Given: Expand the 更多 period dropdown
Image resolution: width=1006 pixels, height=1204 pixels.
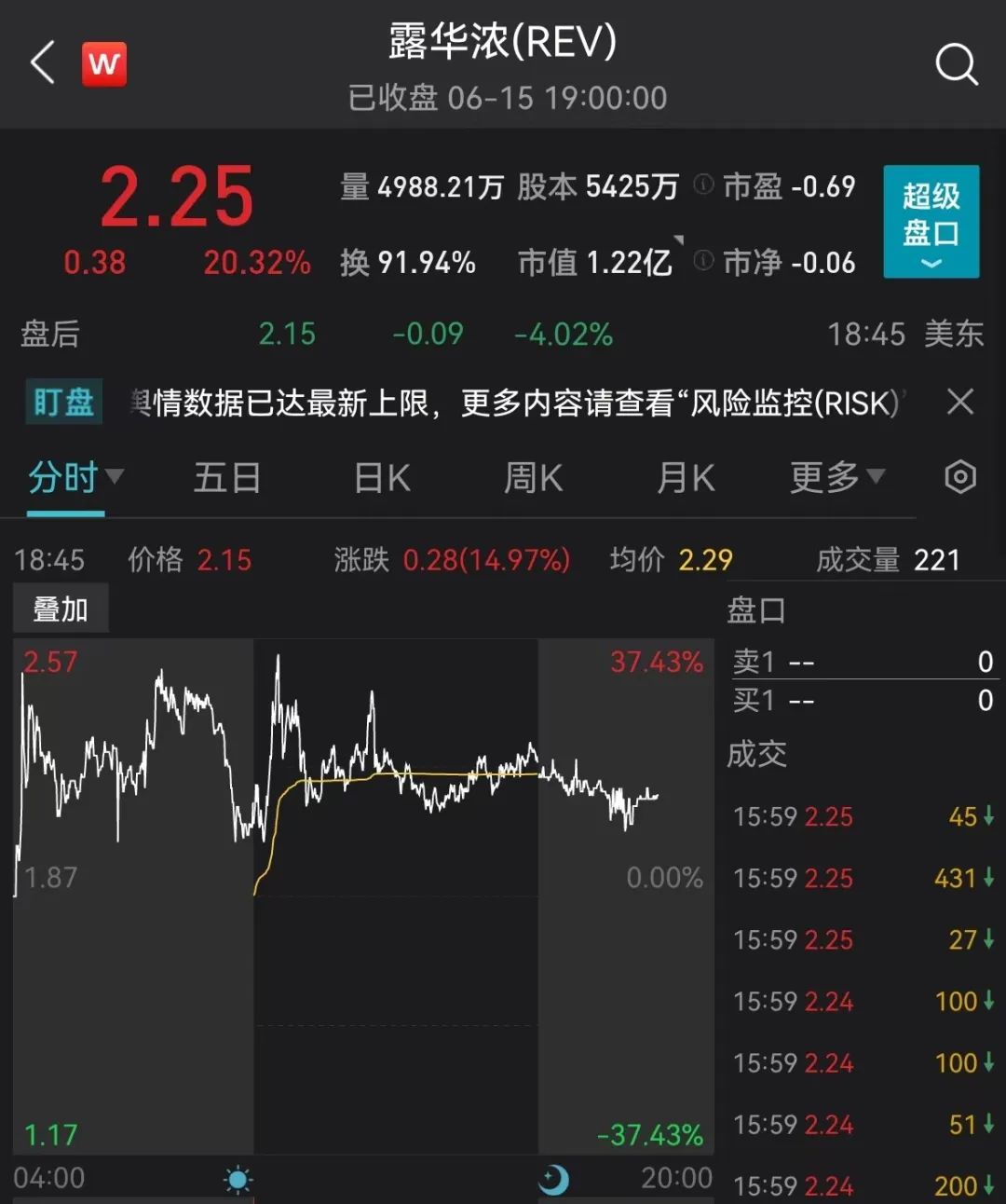Looking at the screenshot, I should tap(877, 476).
